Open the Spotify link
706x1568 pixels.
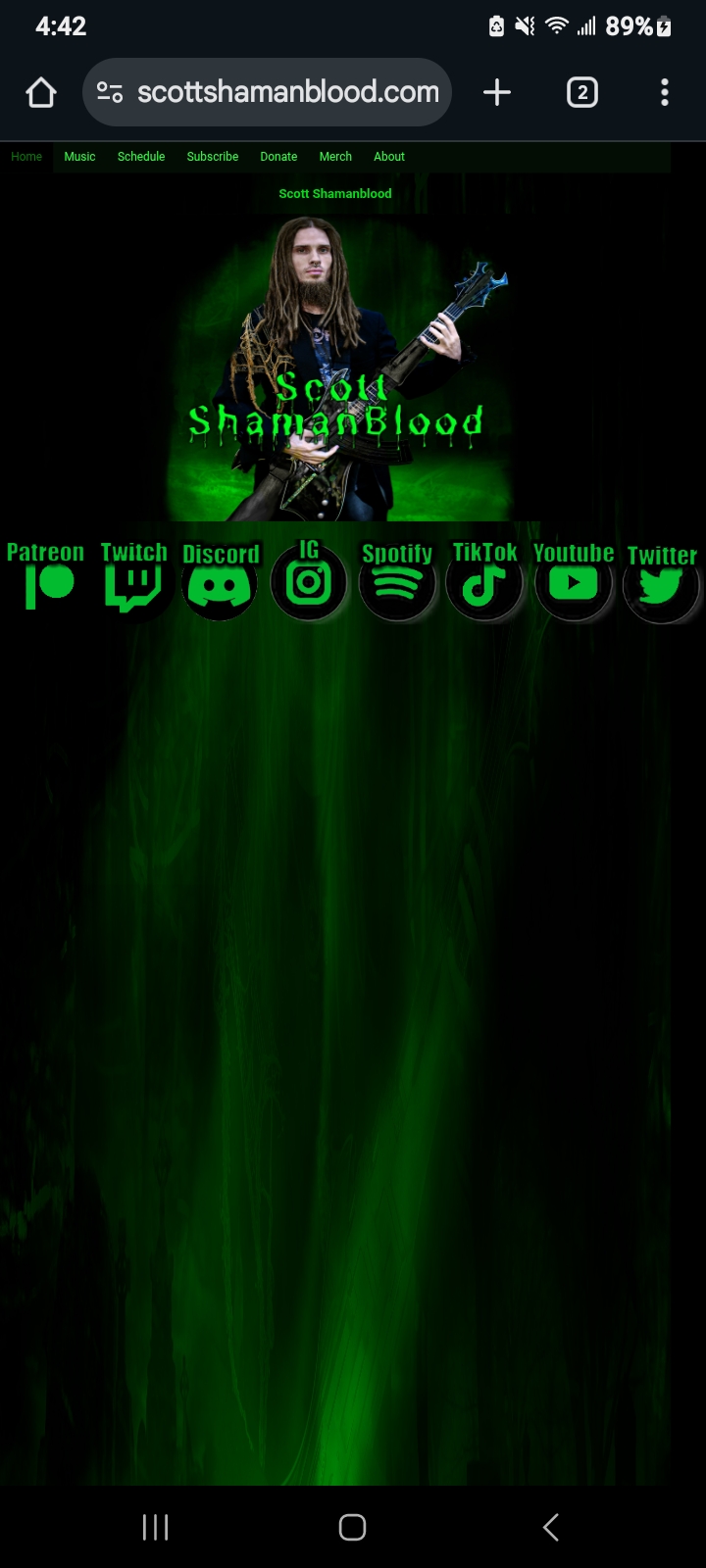point(397,580)
